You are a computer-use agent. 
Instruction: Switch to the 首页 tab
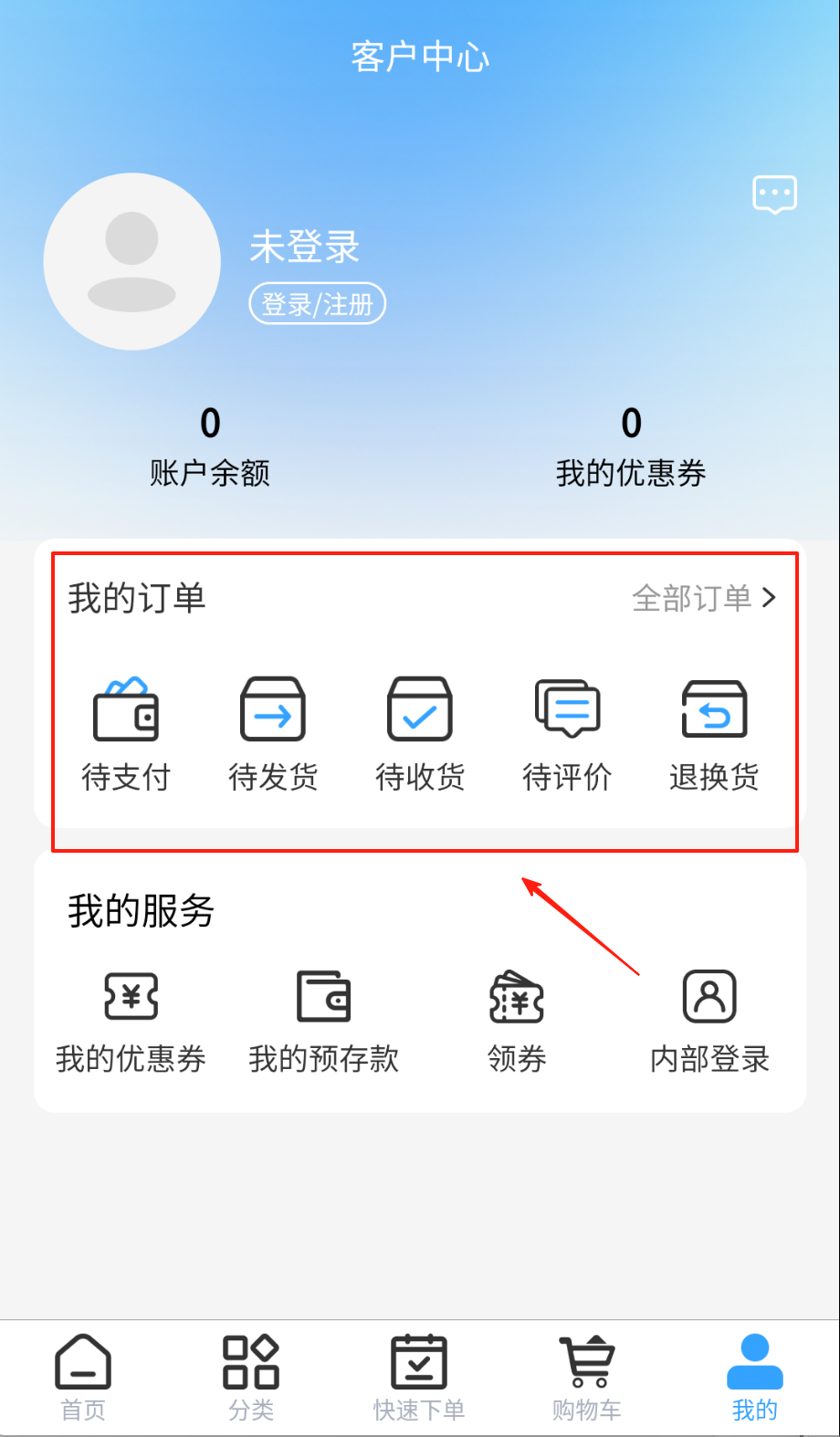coord(83,1378)
